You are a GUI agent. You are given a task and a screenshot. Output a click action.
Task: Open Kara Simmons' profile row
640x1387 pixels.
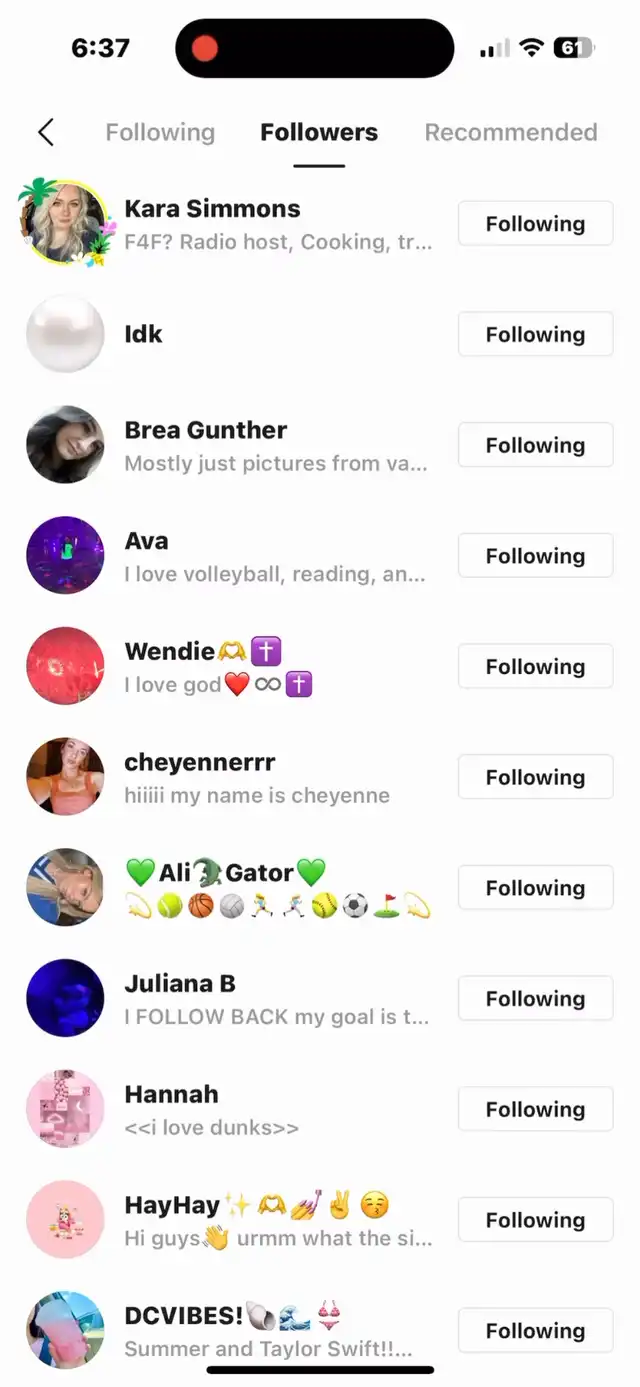pyautogui.click(x=320, y=224)
